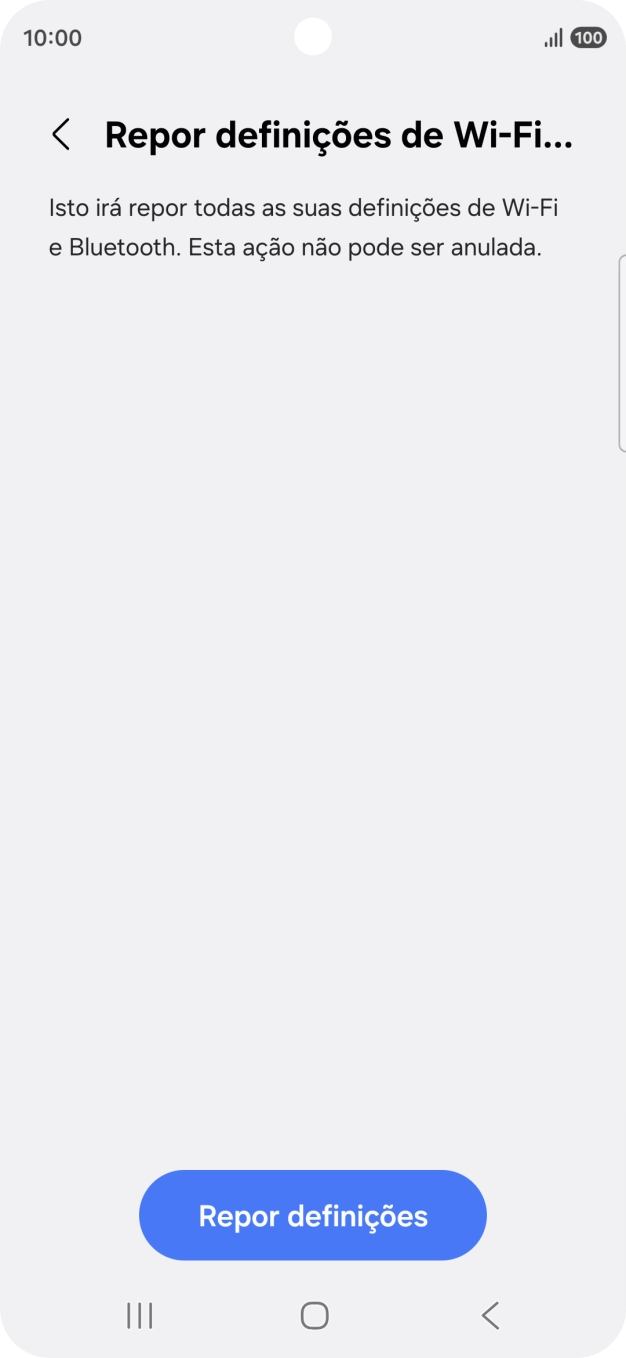This screenshot has height=1358, width=626.
Task: Go to the home screen
Action: pyautogui.click(x=314, y=1315)
